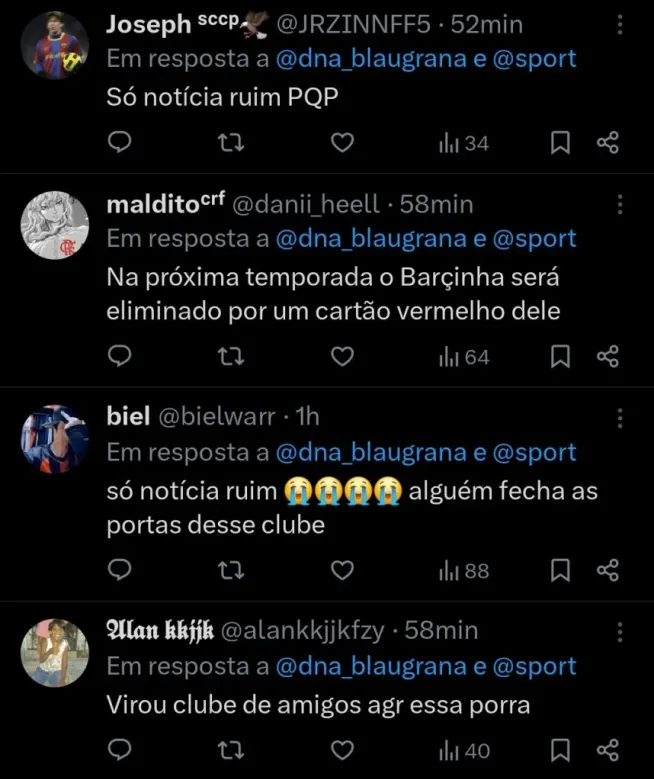Like Joseph's reply 'Só notícia ruim PQP'
The image size is (654, 779).
pos(342,144)
